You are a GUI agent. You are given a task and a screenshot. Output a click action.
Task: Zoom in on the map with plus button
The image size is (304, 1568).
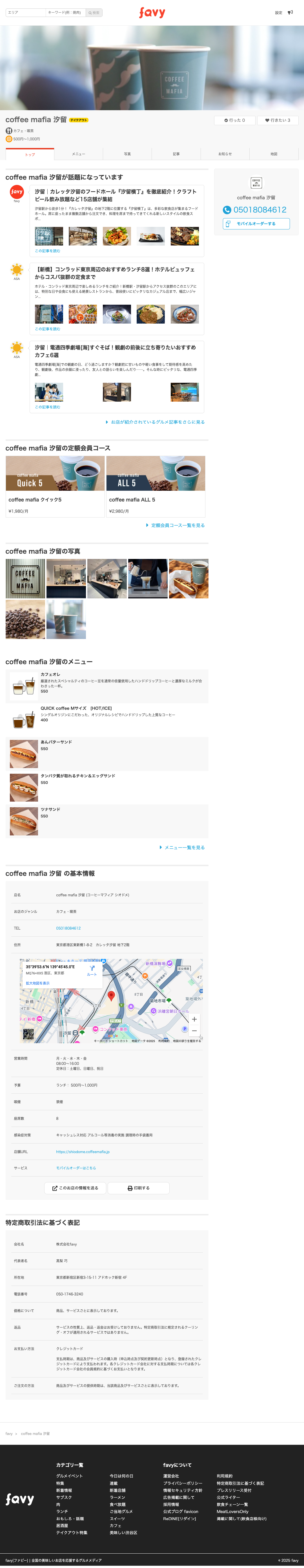coord(194,1019)
